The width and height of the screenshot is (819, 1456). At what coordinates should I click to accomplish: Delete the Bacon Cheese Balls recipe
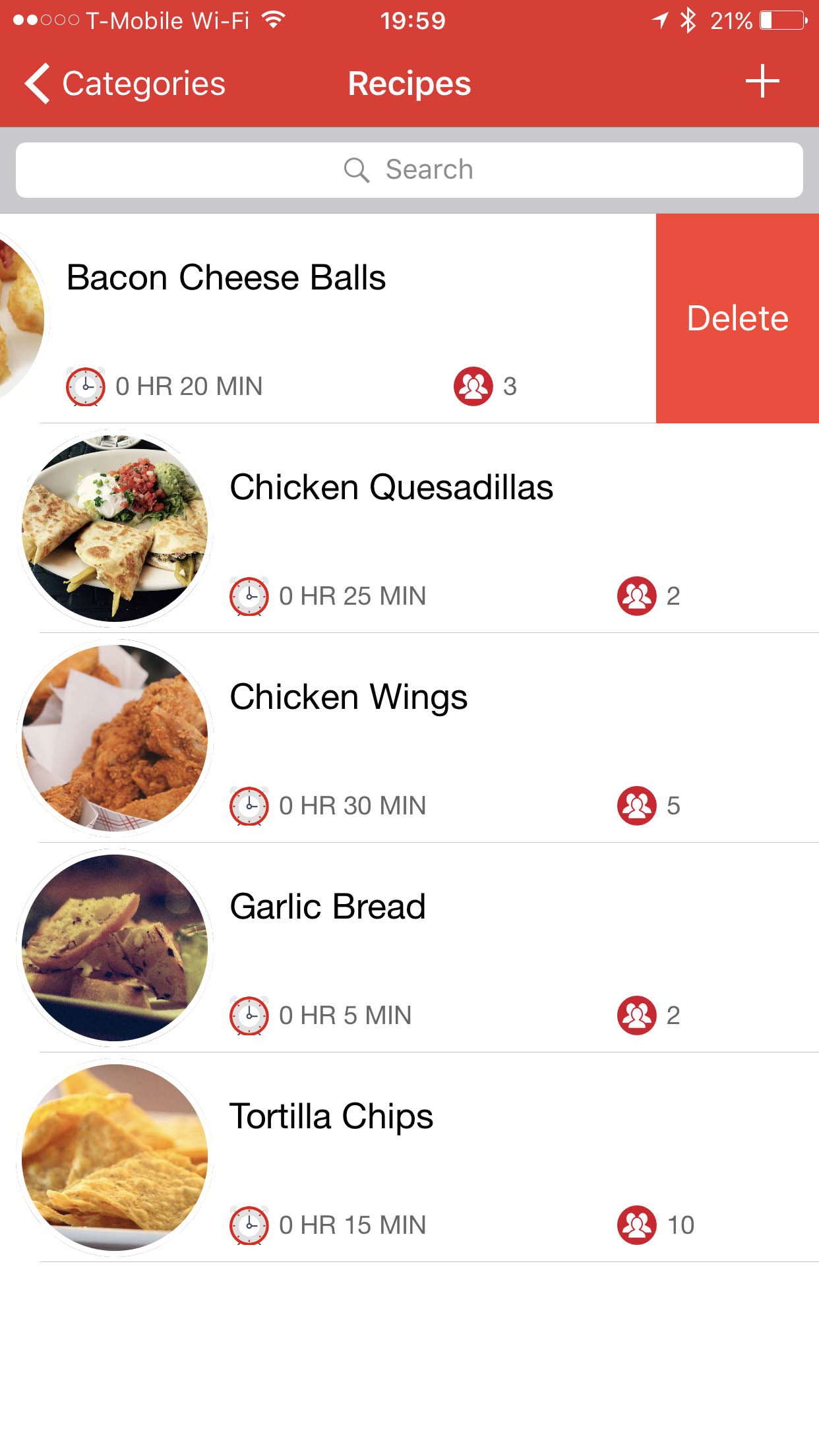click(737, 318)
